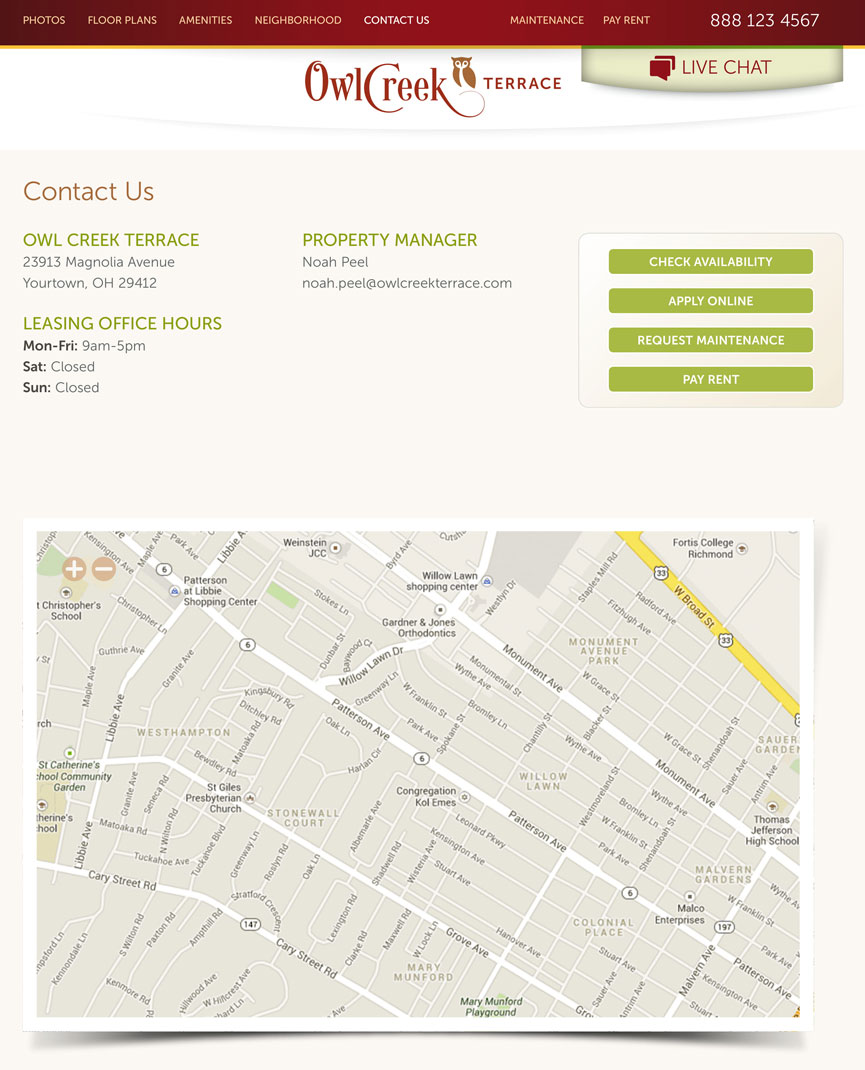The image size is (865, 1070).
Task: Choose Apply Online
Action: [x=710, y=301]
